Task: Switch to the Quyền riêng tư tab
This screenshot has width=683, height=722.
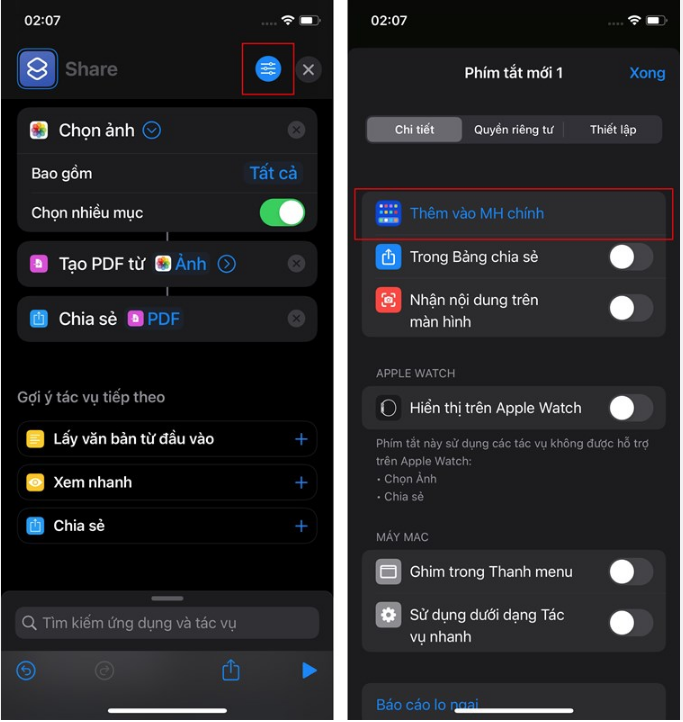Action: [513, 130]
